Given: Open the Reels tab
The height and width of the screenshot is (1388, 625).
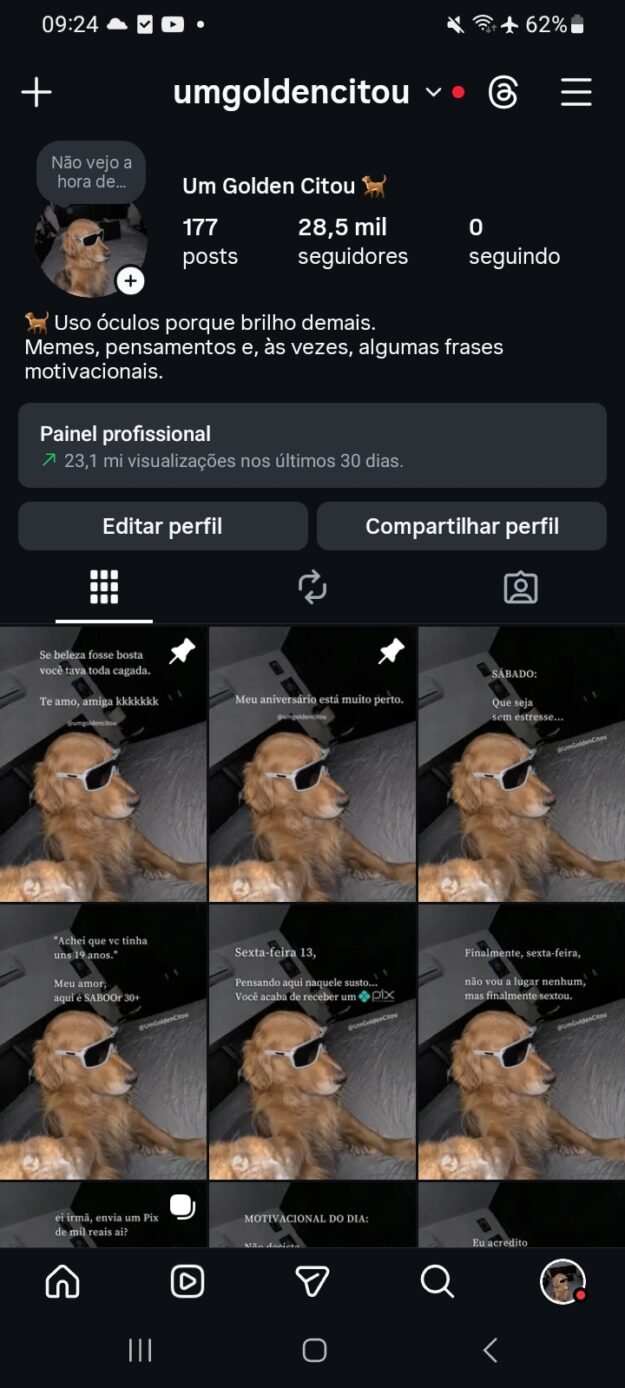Looking at the screenshot, I should click(x=187, y=1281).
